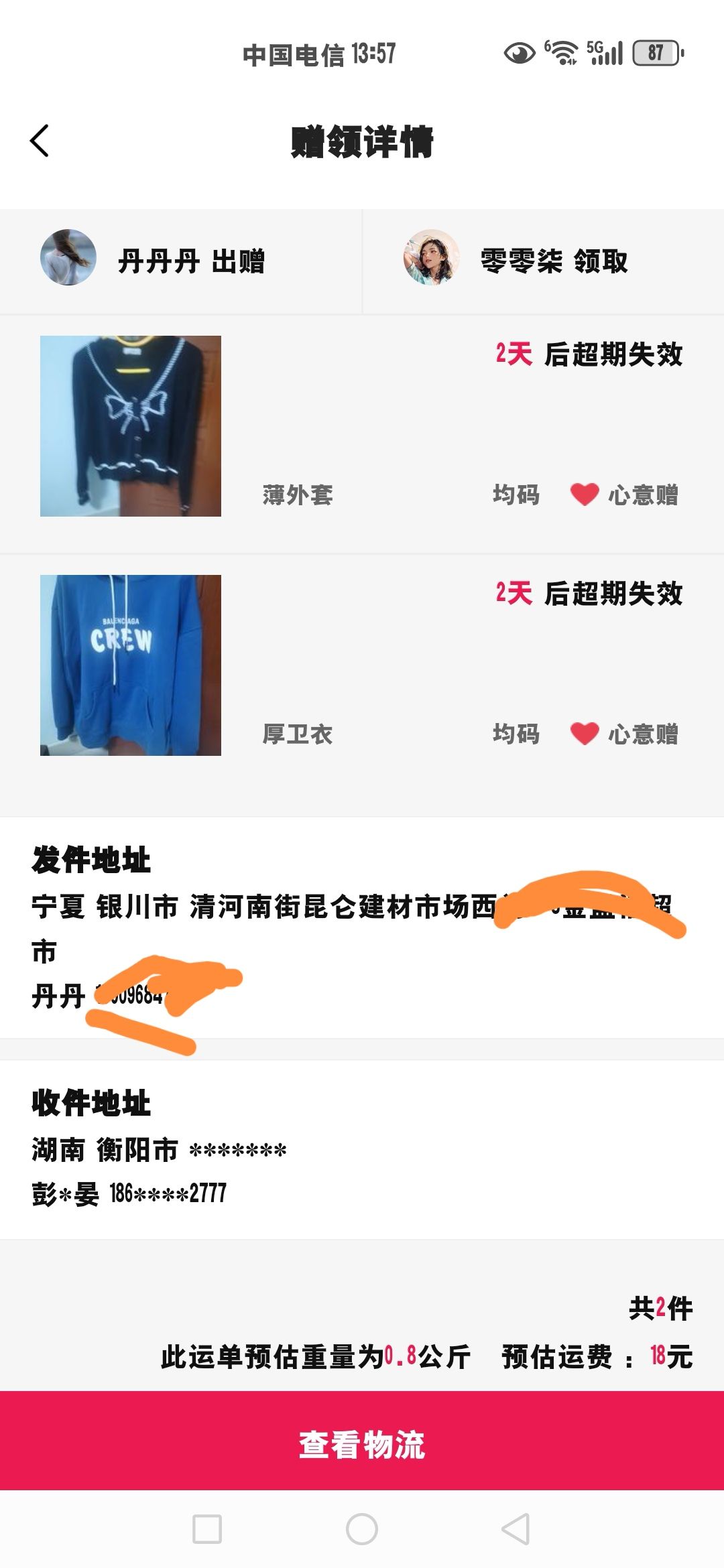Viewport: 724px width, 1568px height.
Task: Tap the 查看物流 button
Action: (x=362, y=1444)
